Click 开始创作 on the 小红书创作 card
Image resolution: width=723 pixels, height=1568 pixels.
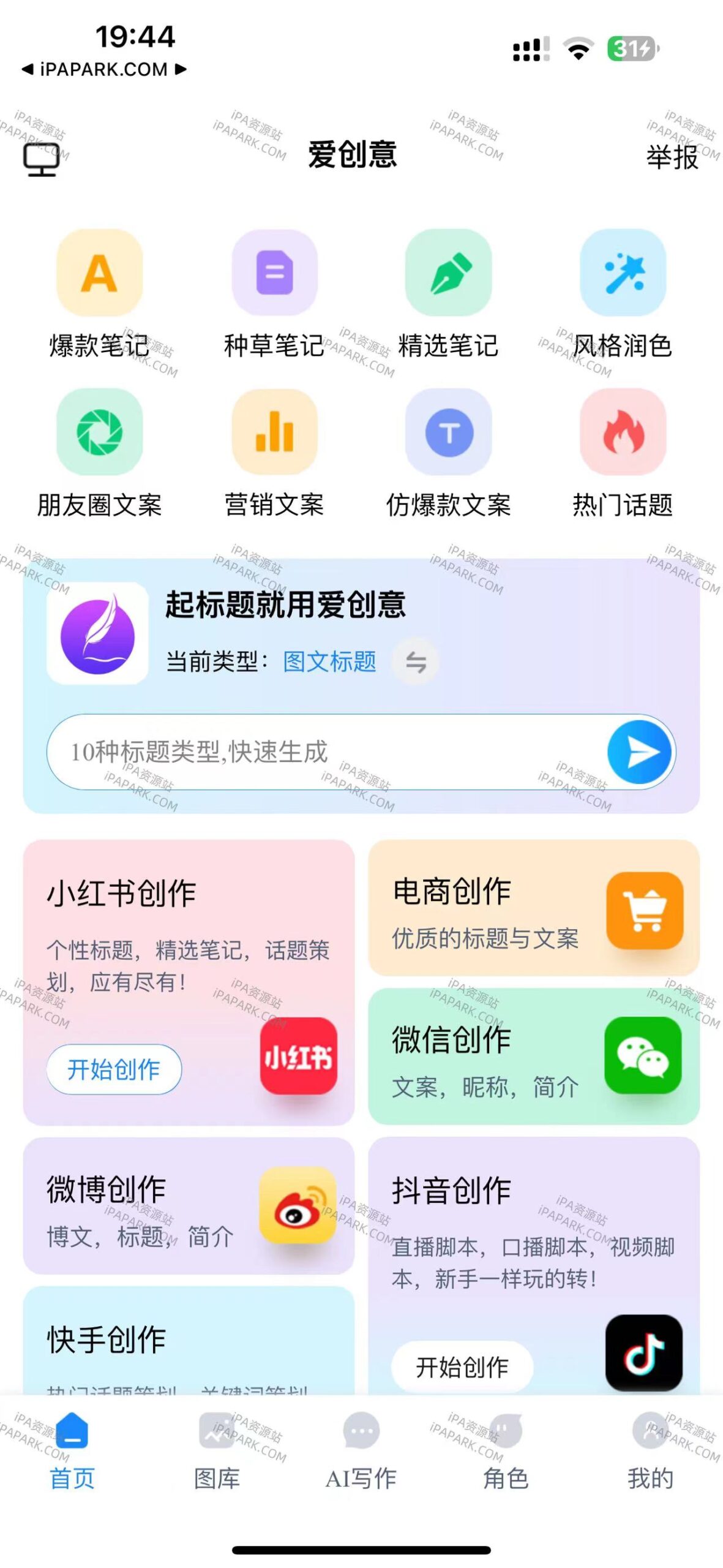click(x=113, y=1069)
